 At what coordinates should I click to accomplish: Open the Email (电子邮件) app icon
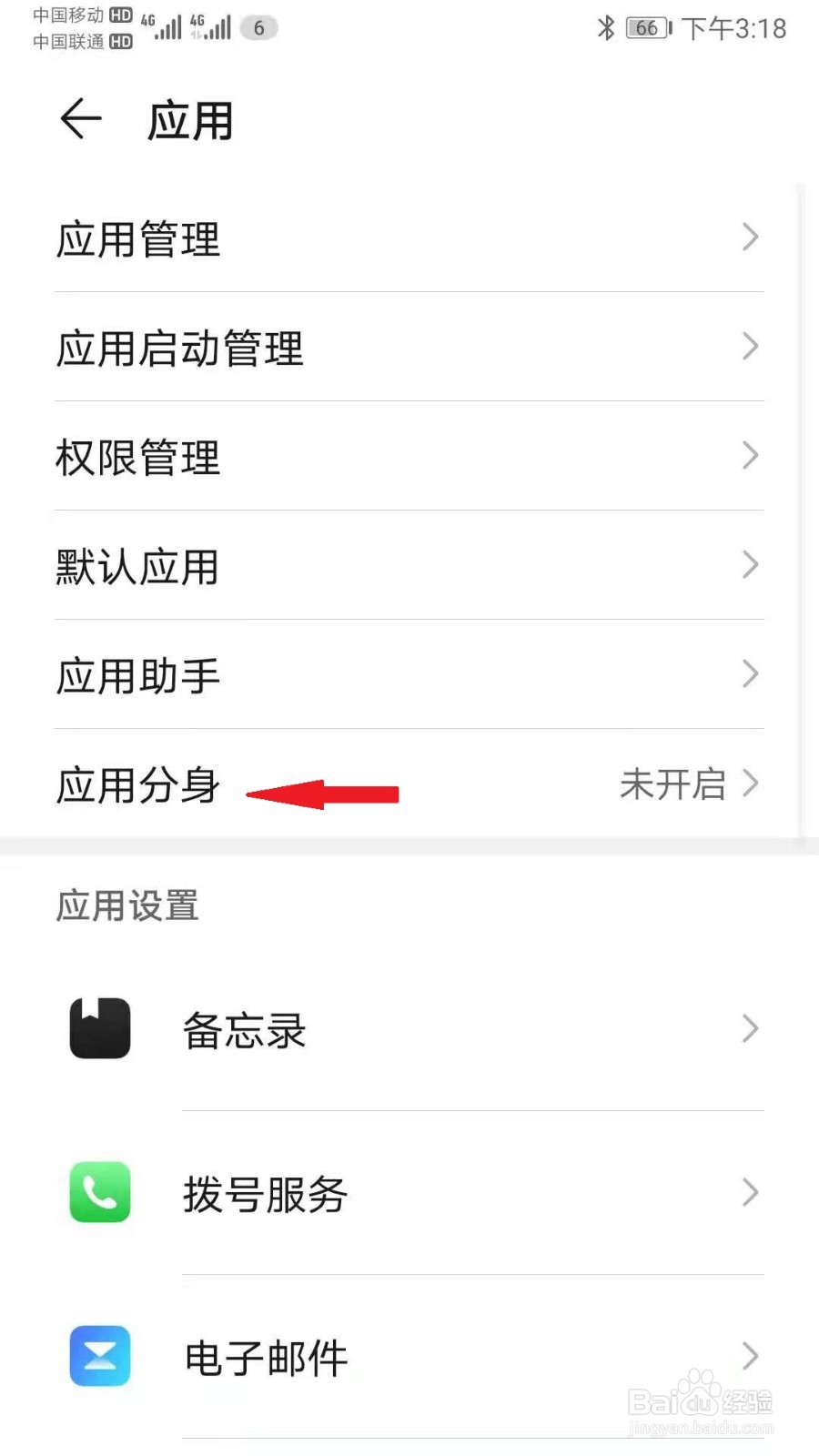[98, 1356]
